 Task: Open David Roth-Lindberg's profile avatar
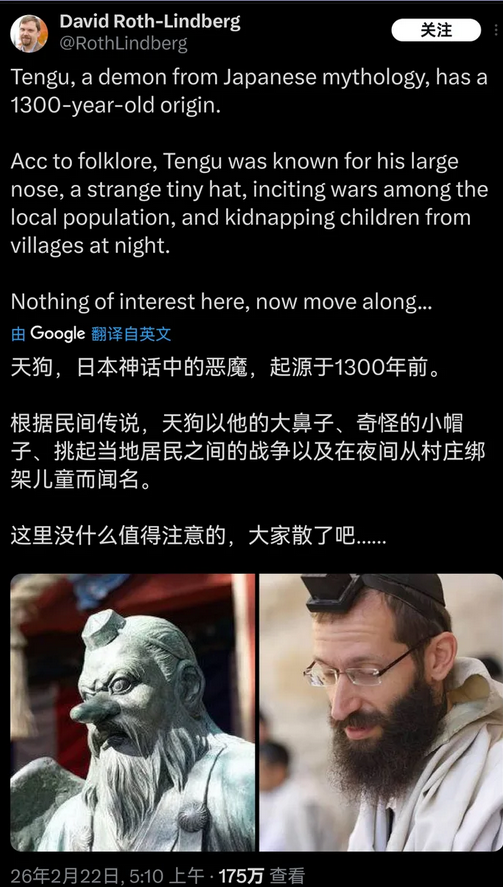click(29, 33)
